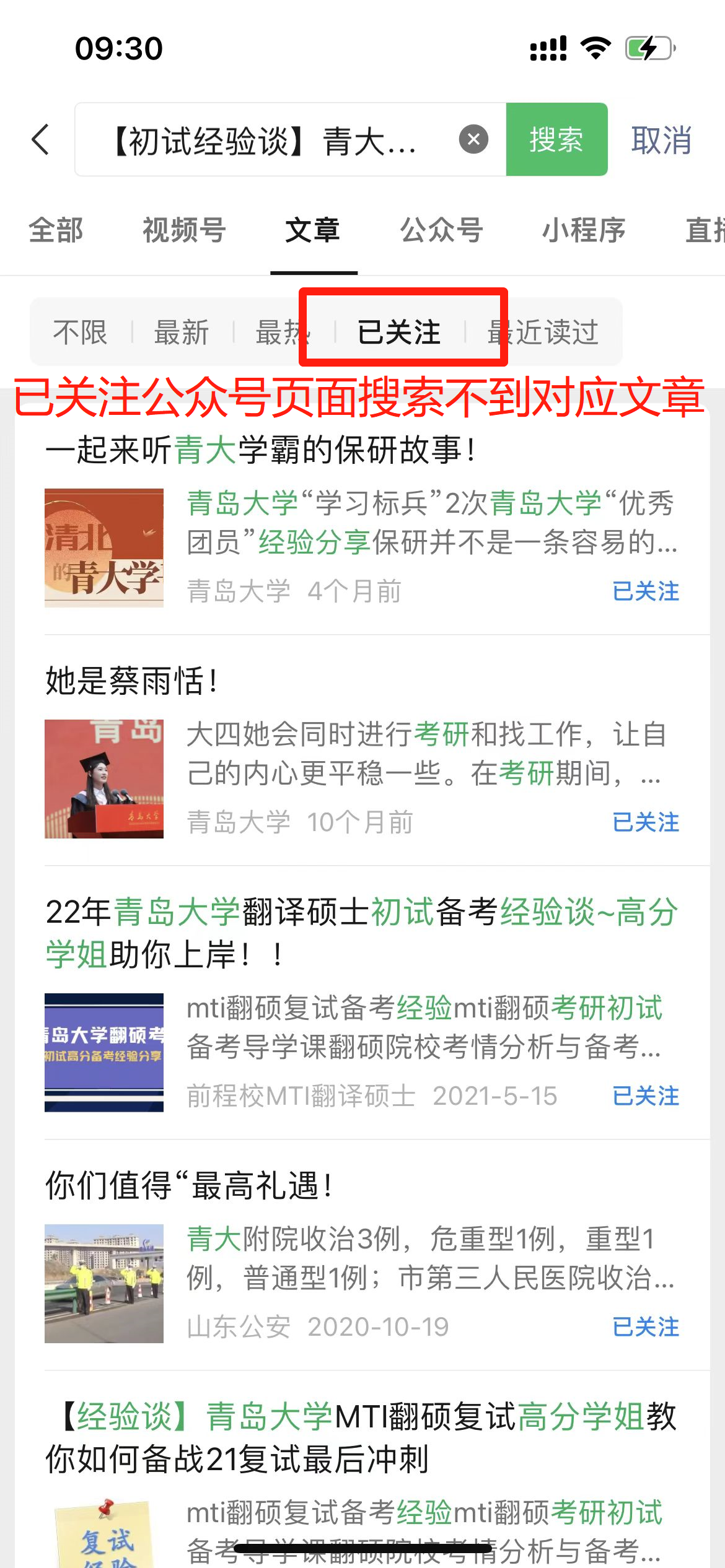Open 青岛大学MTI翻硕复试高分学姐 article

[x=362, y=1437]
